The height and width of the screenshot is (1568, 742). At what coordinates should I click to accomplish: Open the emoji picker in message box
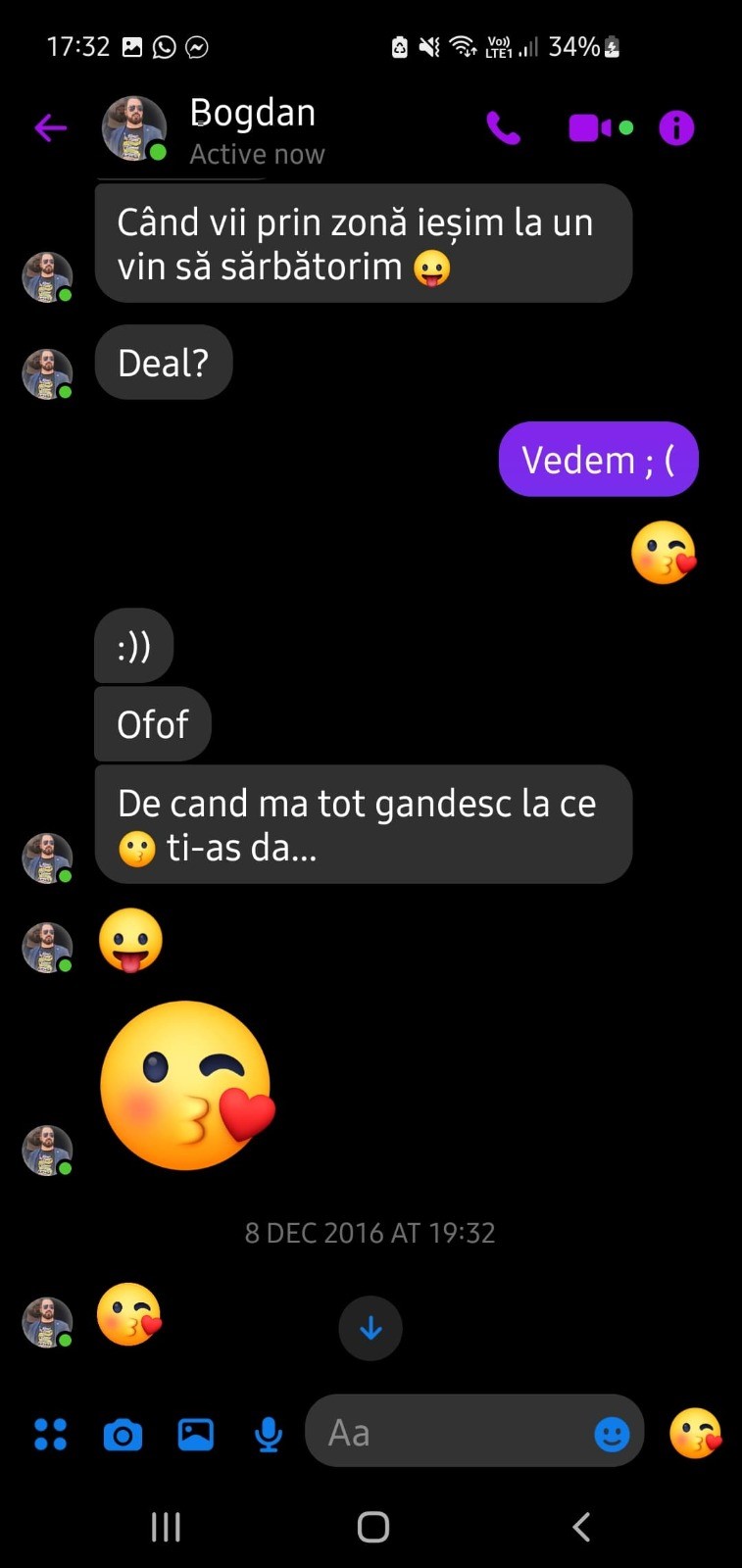(x=613, y=1434)
